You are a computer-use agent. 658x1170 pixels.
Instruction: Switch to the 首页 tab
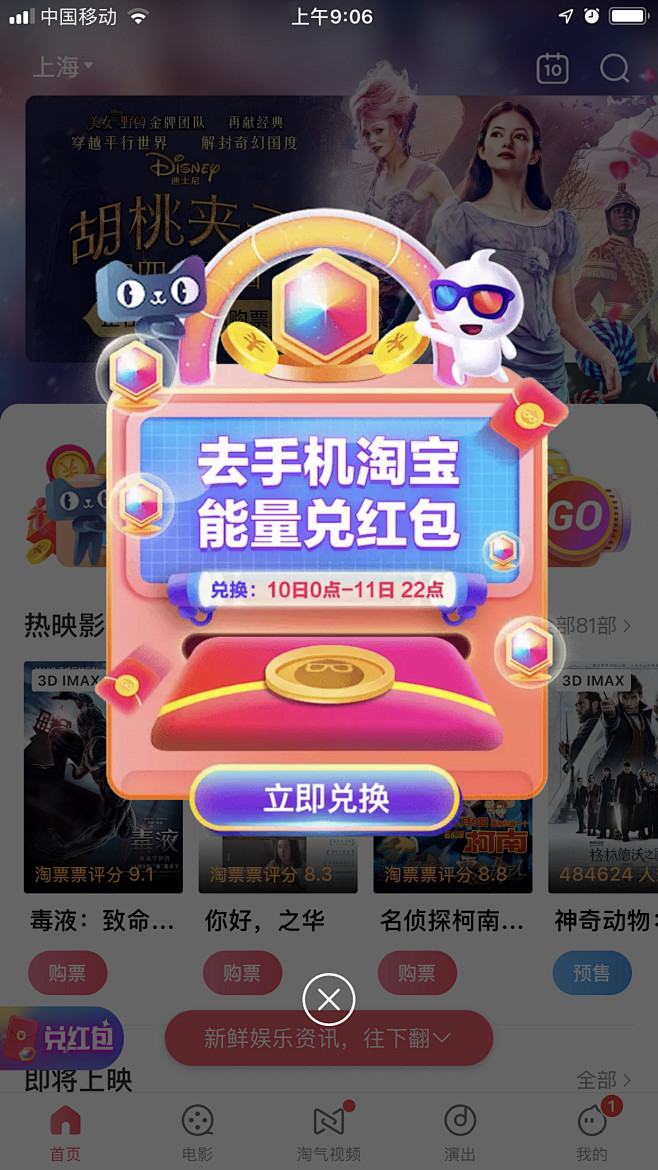click(65, 1134)
